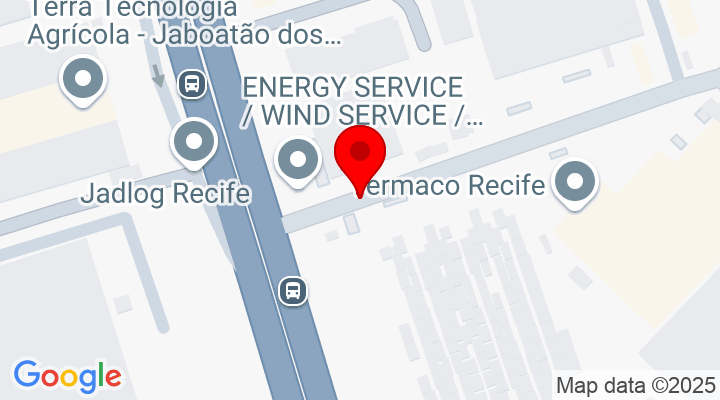Tap the bus stop icon below the red pin

click(x=292, y=291)
